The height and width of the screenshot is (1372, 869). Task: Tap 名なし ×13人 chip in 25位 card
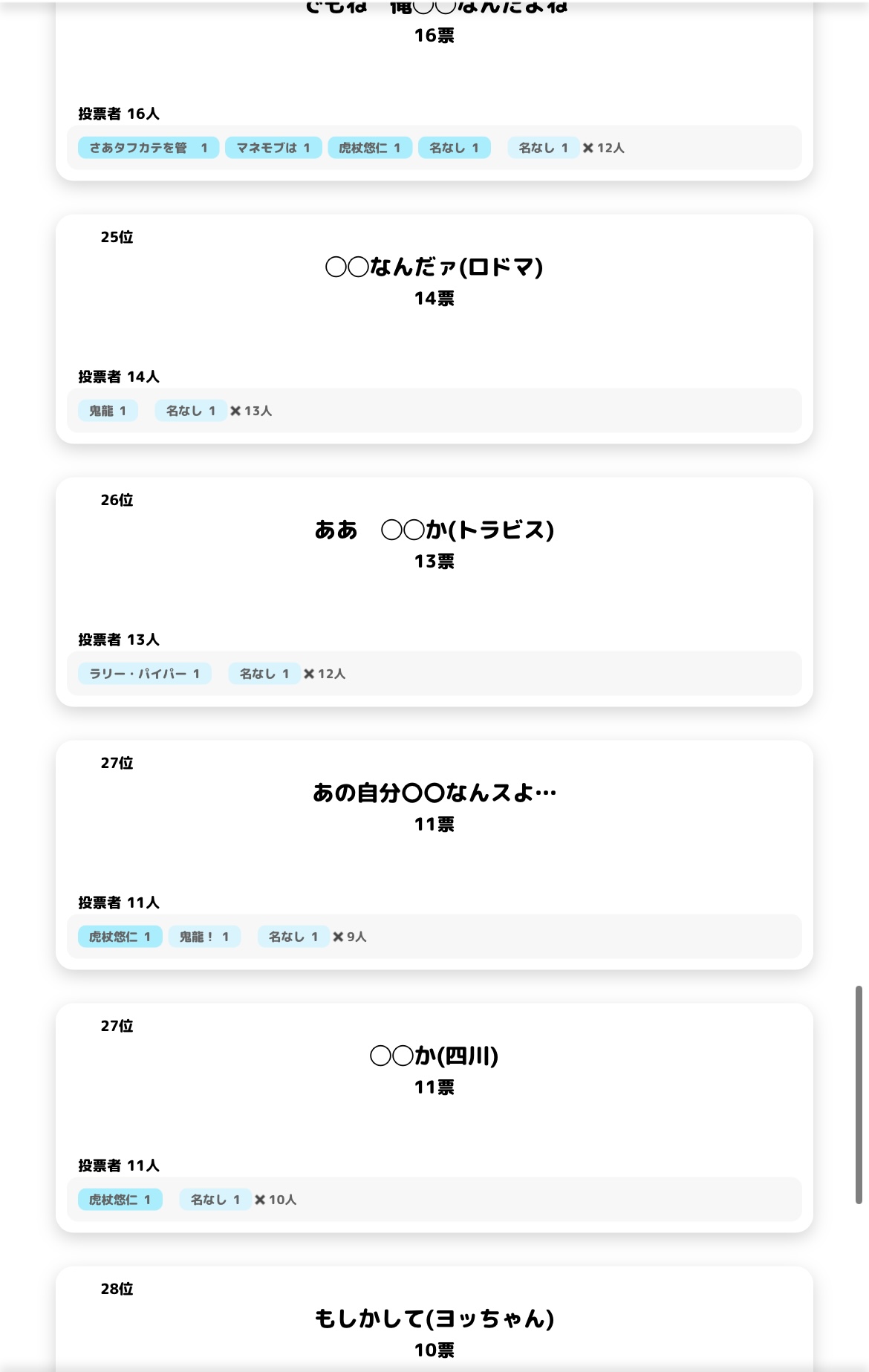(191, 411)
